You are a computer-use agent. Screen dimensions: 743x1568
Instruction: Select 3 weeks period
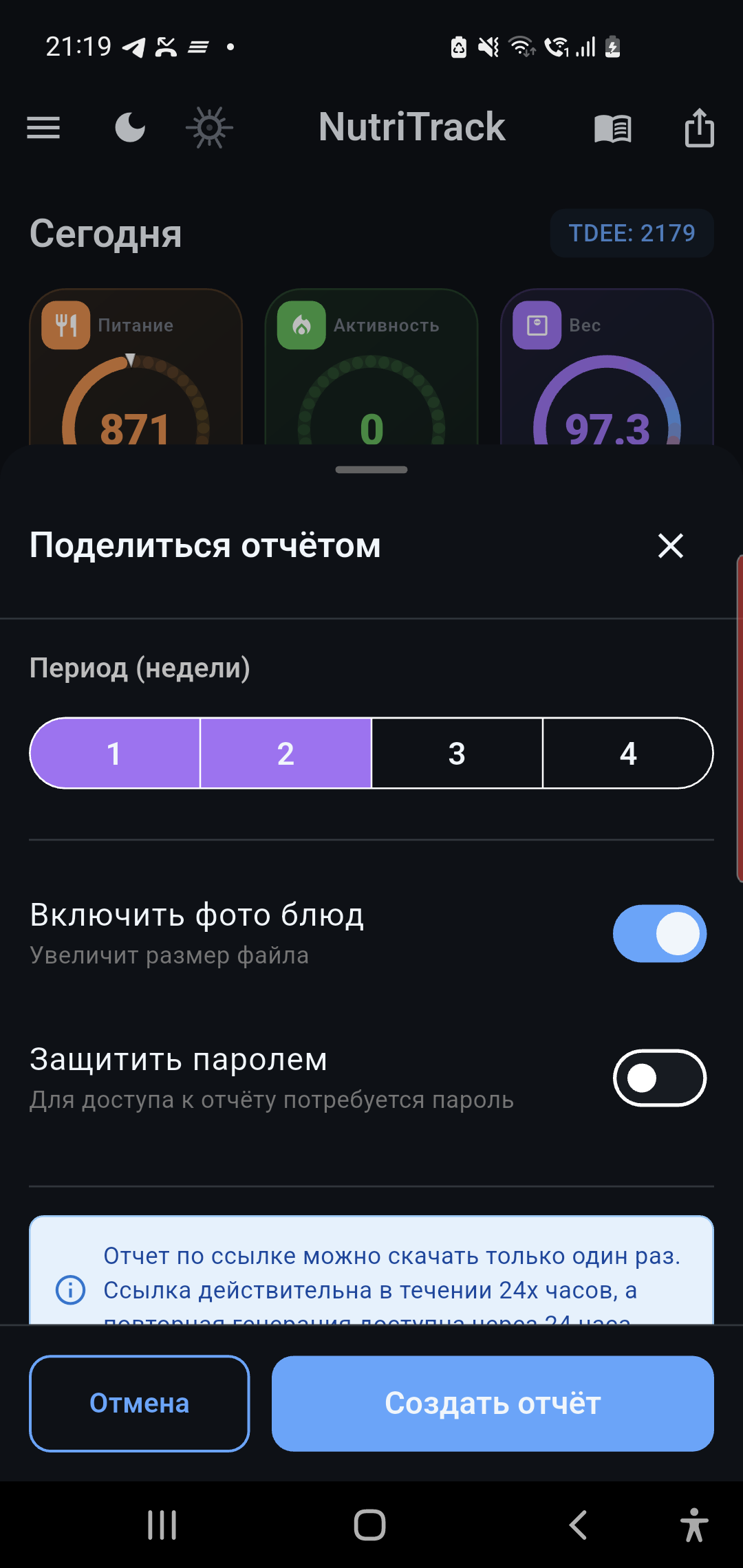(457, 753)
